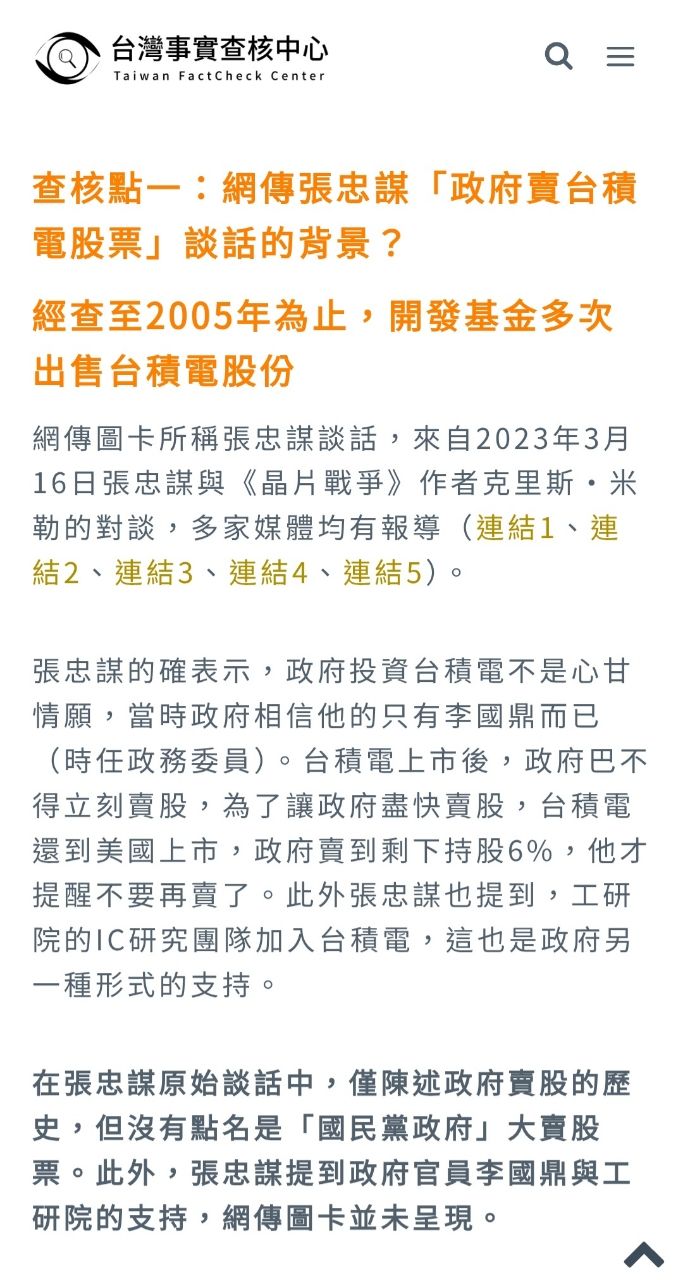Follow the 連結3 source link
This screenshot has width=683, height=1280.
pos(154,573)
